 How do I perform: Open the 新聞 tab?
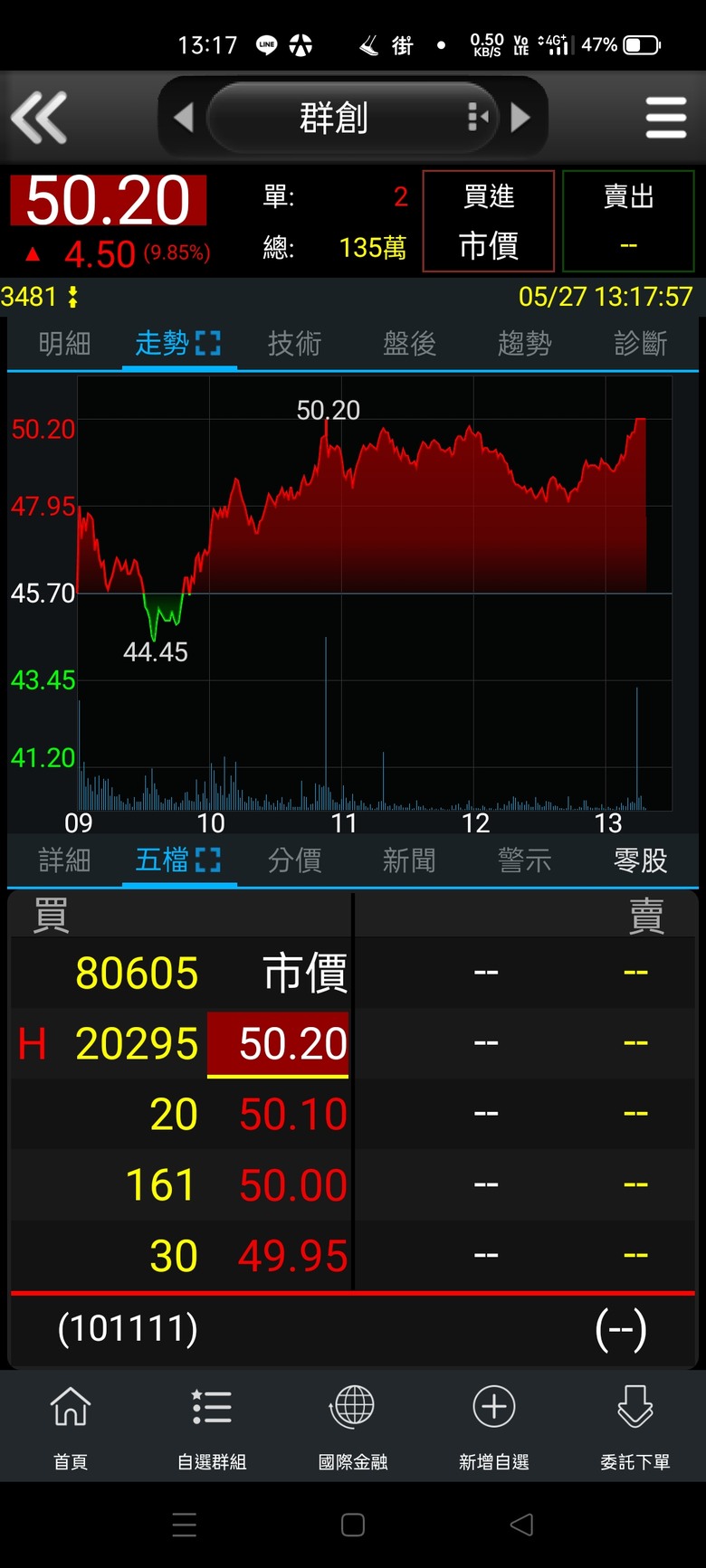tap(409, 860)
